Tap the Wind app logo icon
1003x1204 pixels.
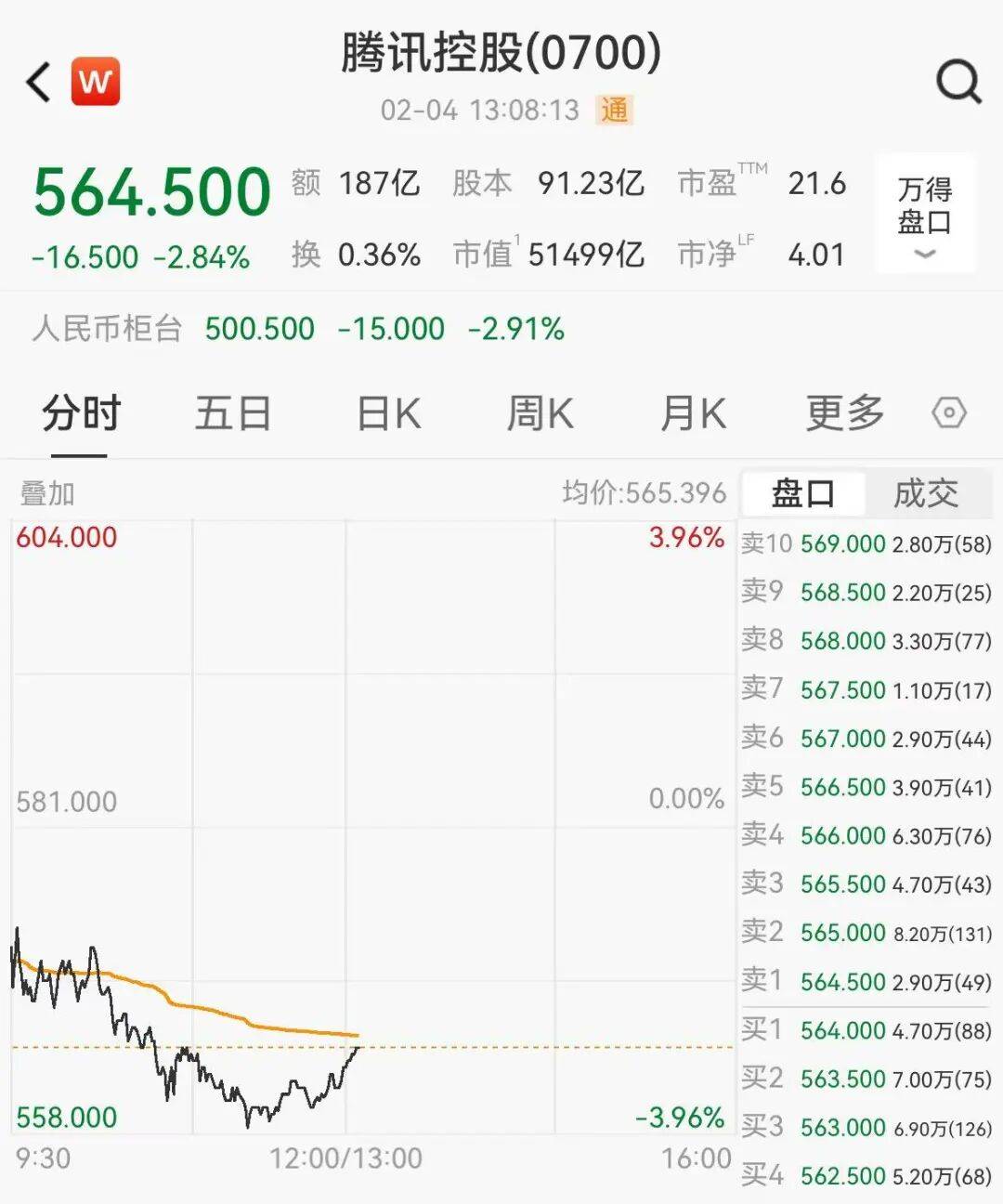96,80
